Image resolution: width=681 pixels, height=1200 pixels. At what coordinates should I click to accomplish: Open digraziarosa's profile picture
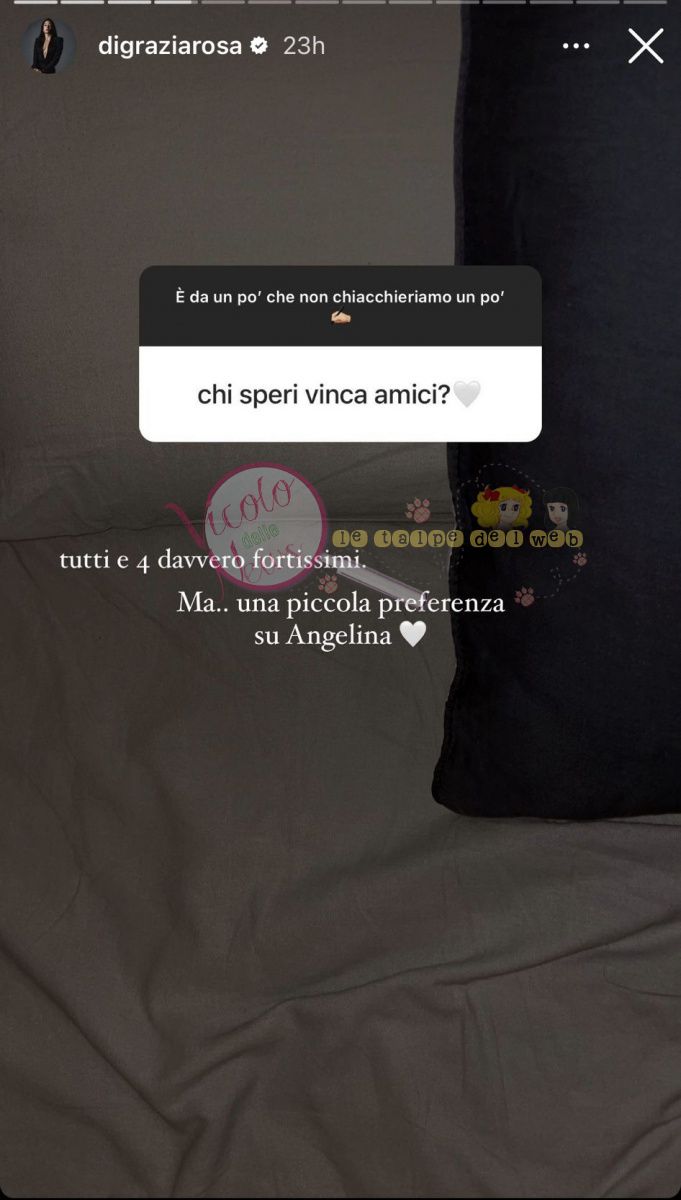click(48, 46)
